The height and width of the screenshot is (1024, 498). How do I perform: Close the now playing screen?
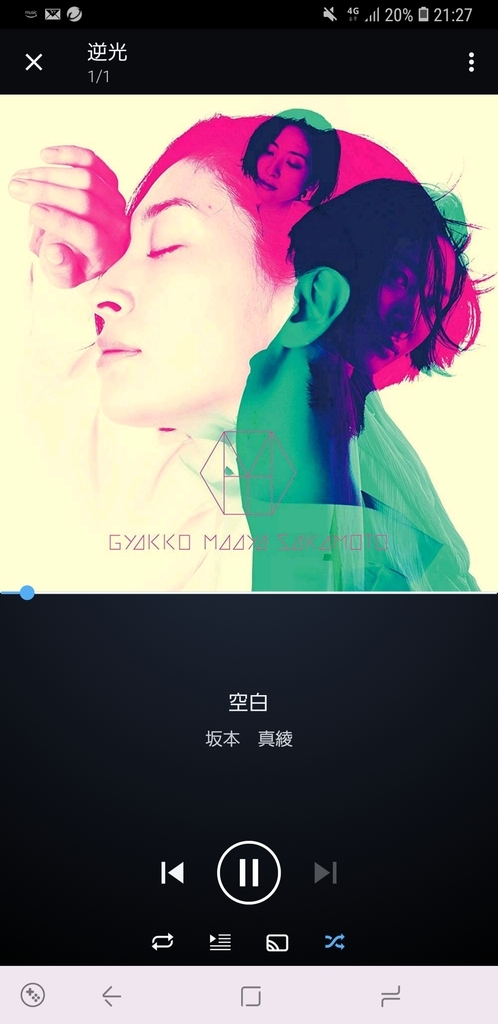point(33,62)
